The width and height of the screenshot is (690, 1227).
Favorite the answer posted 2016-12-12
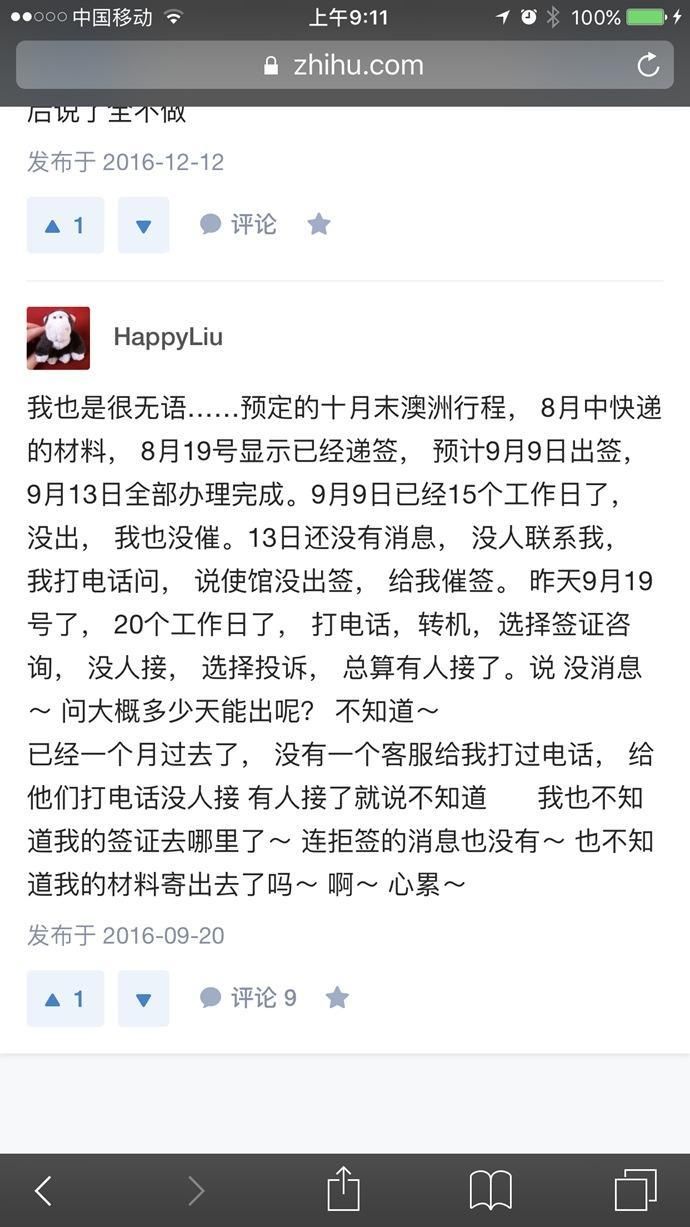tap(319, 224)
